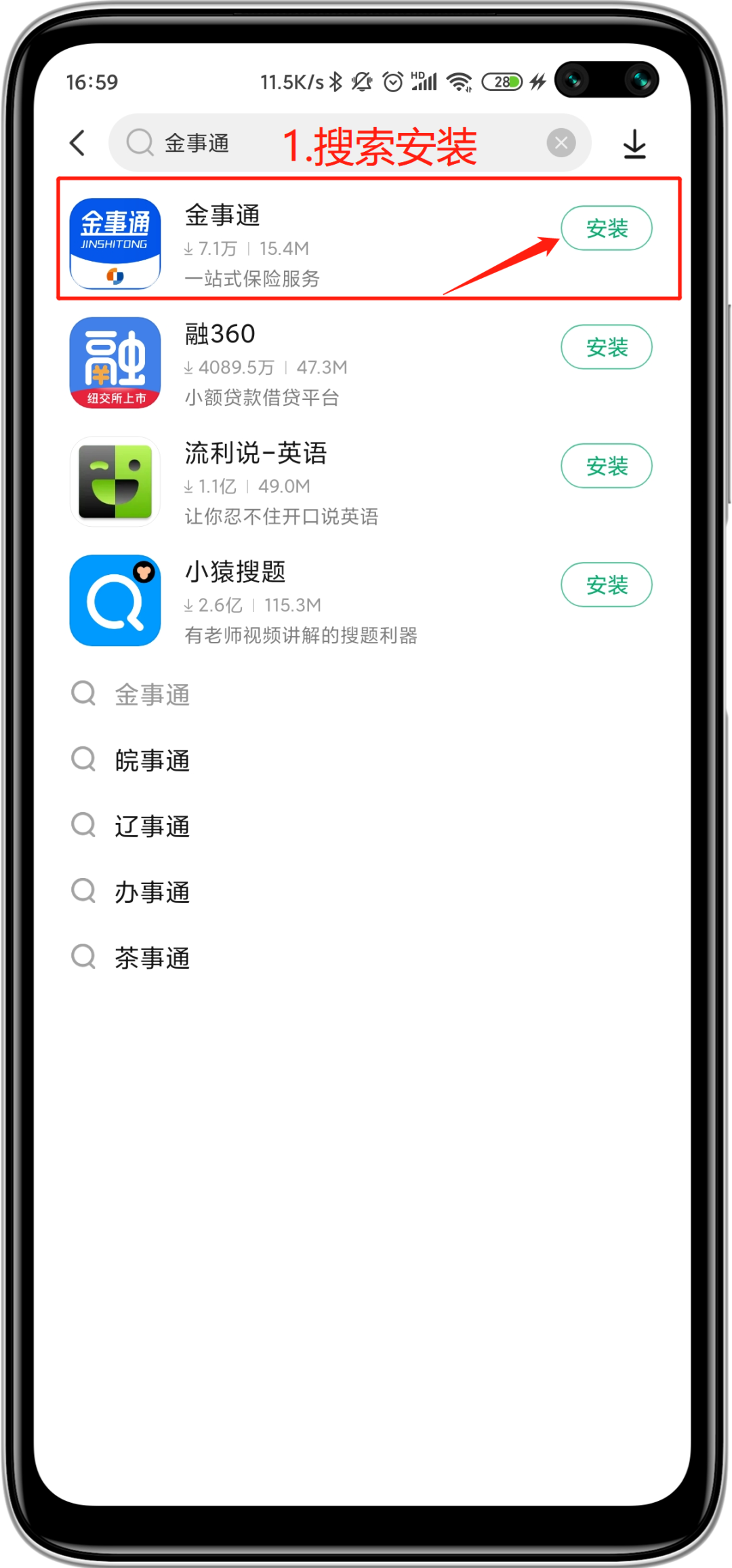Screen dimensions: 732x1568
Task: Open the downloads manager icon
Action: pos(634,144)
